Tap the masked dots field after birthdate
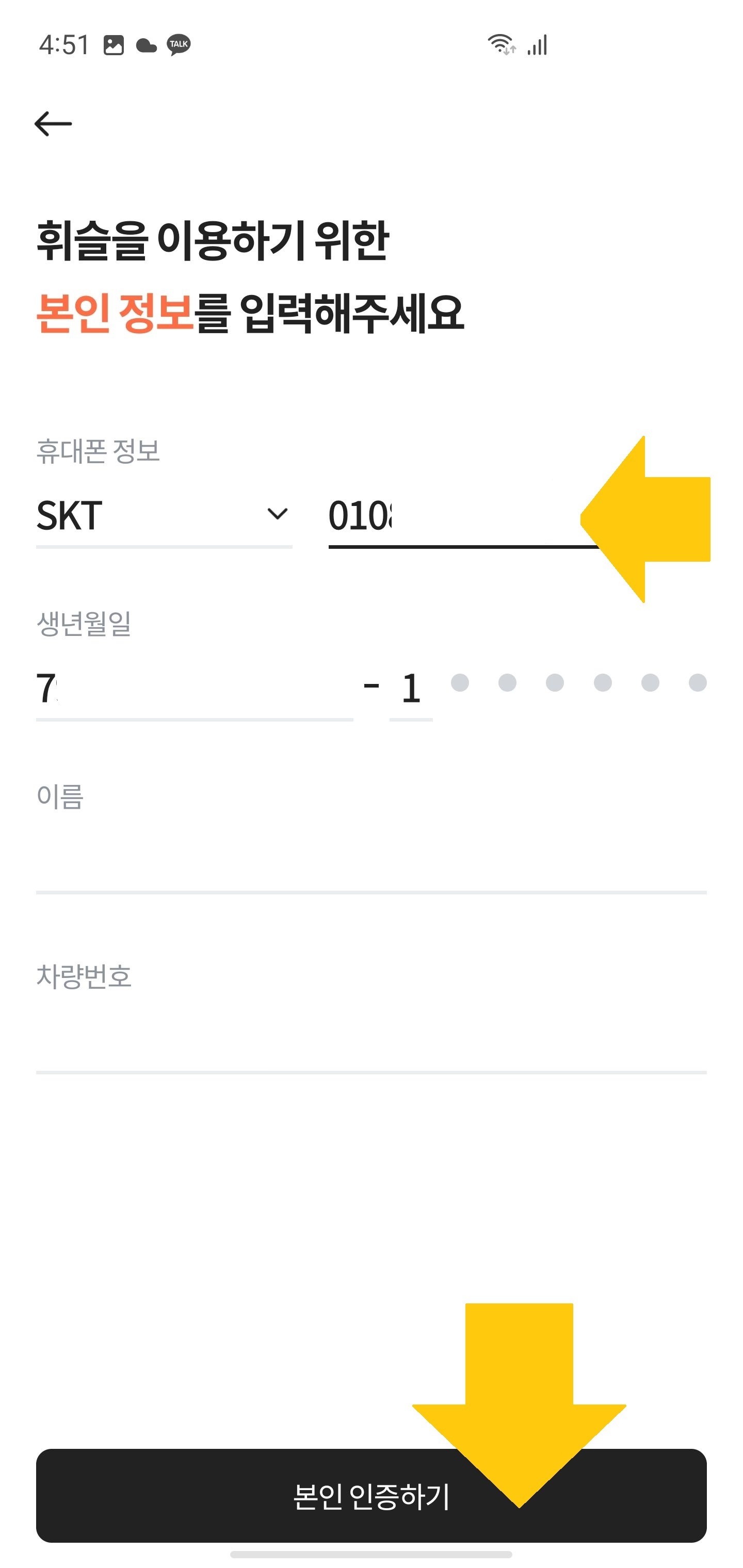This screenshot has height=1568, width=743. click(578, 683)
